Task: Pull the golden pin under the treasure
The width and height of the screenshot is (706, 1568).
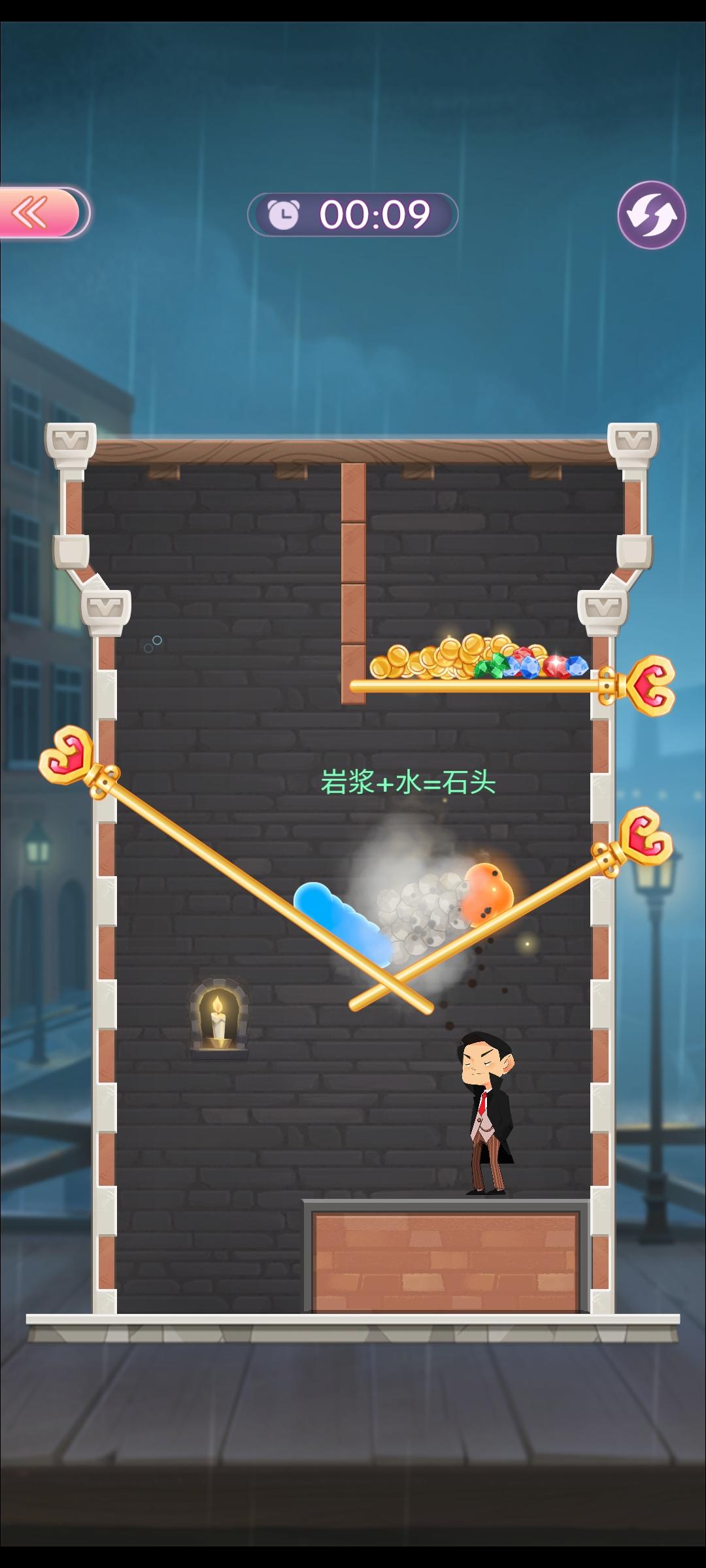Action: 647,687
